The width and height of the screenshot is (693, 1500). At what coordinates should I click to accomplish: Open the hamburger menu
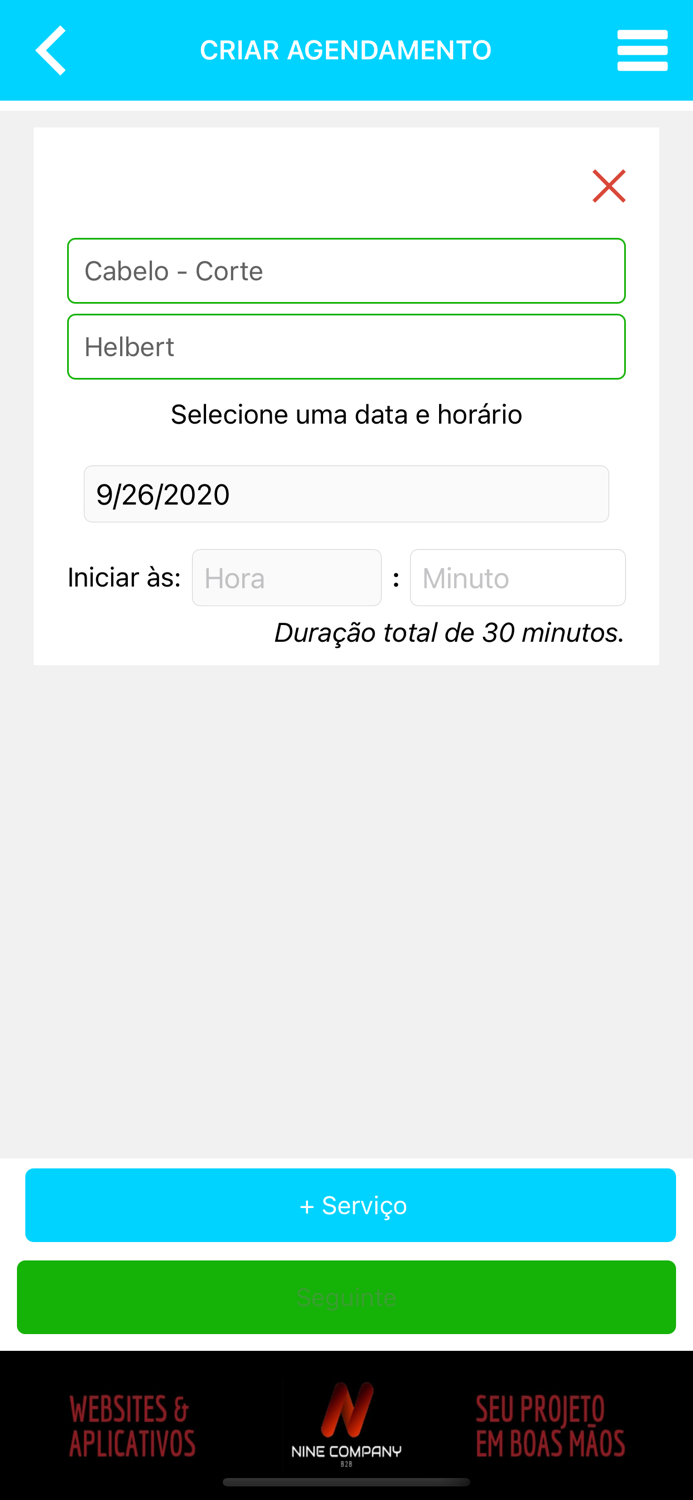642,50
